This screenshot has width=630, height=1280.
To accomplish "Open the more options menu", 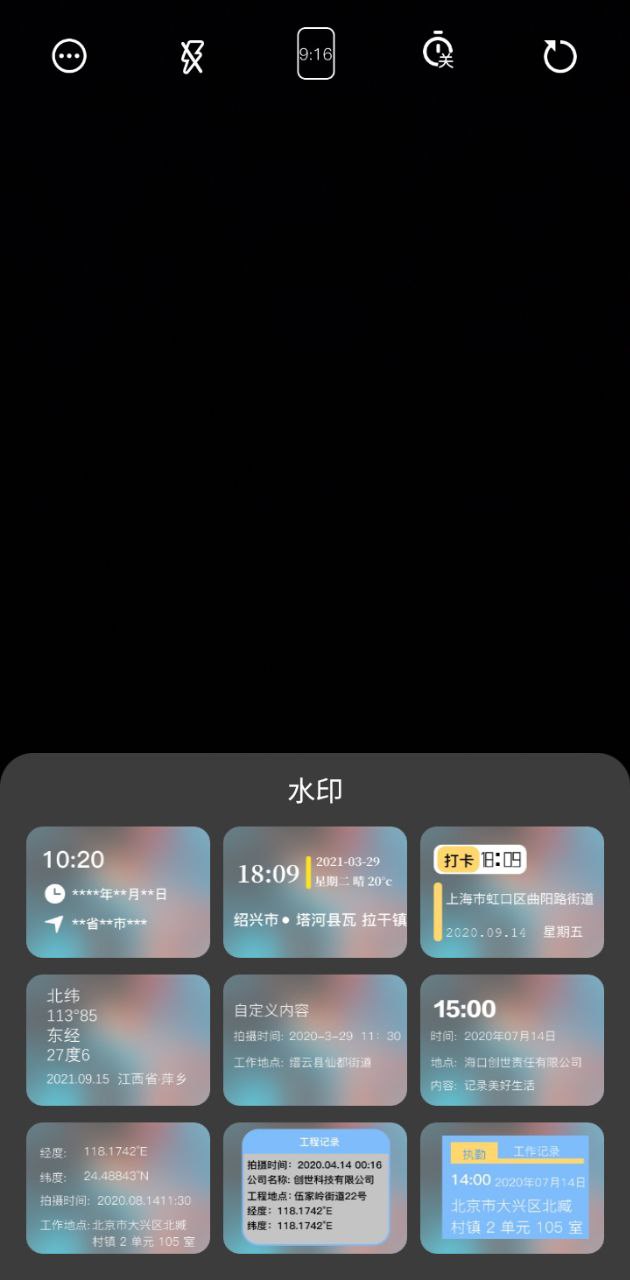I will [69, 55].
